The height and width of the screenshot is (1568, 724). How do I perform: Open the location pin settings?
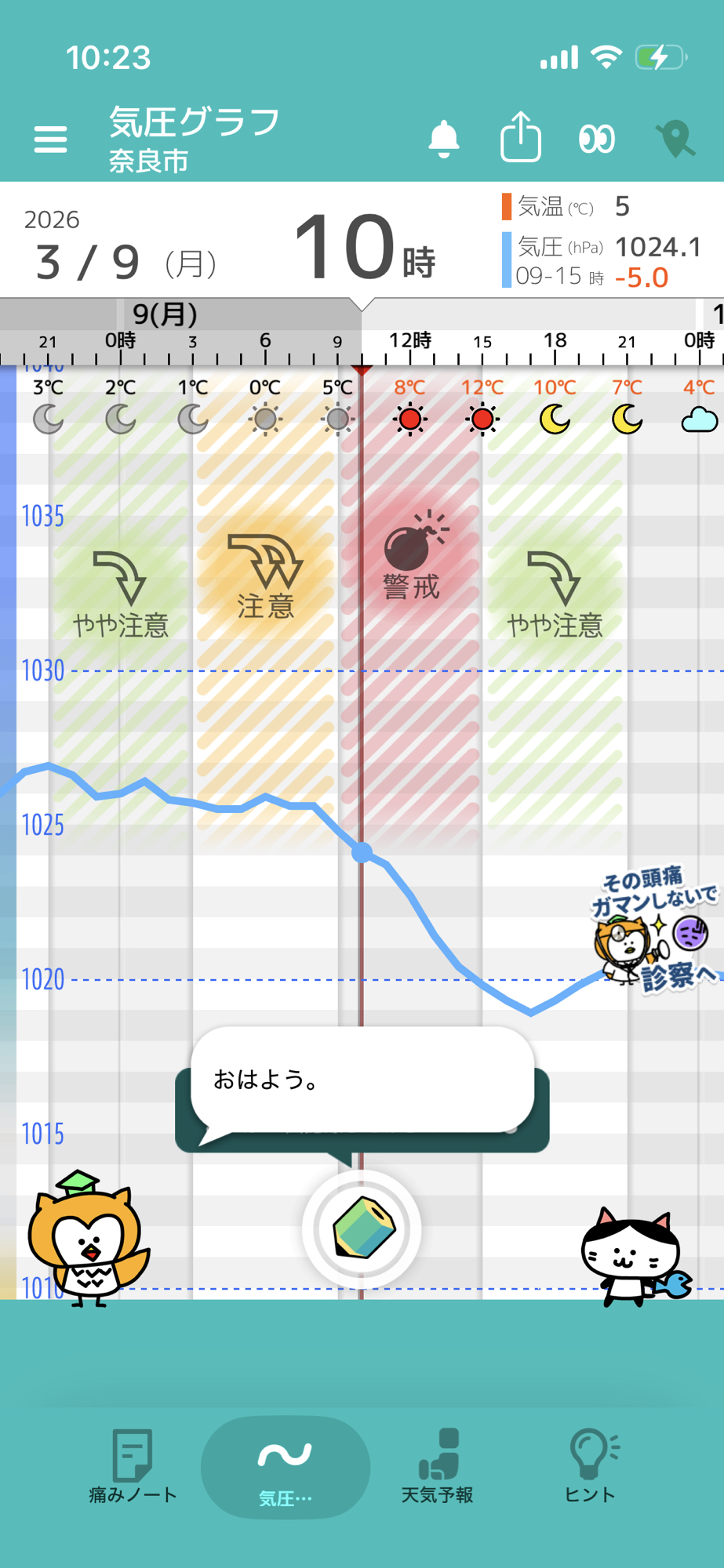pyautogui.click(x=675, y=140)
